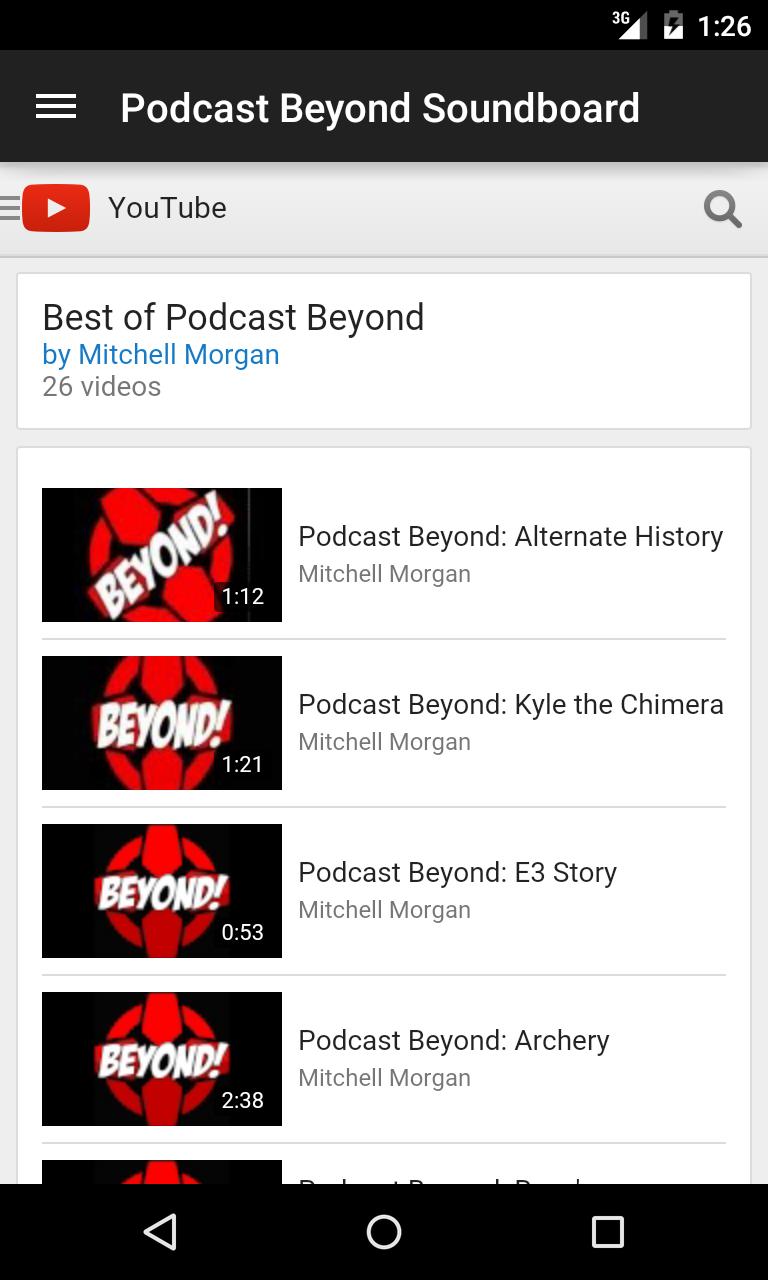The image size is (768, 1280).
Task: Open the navigation drawer menu
Action: [55, 106]
